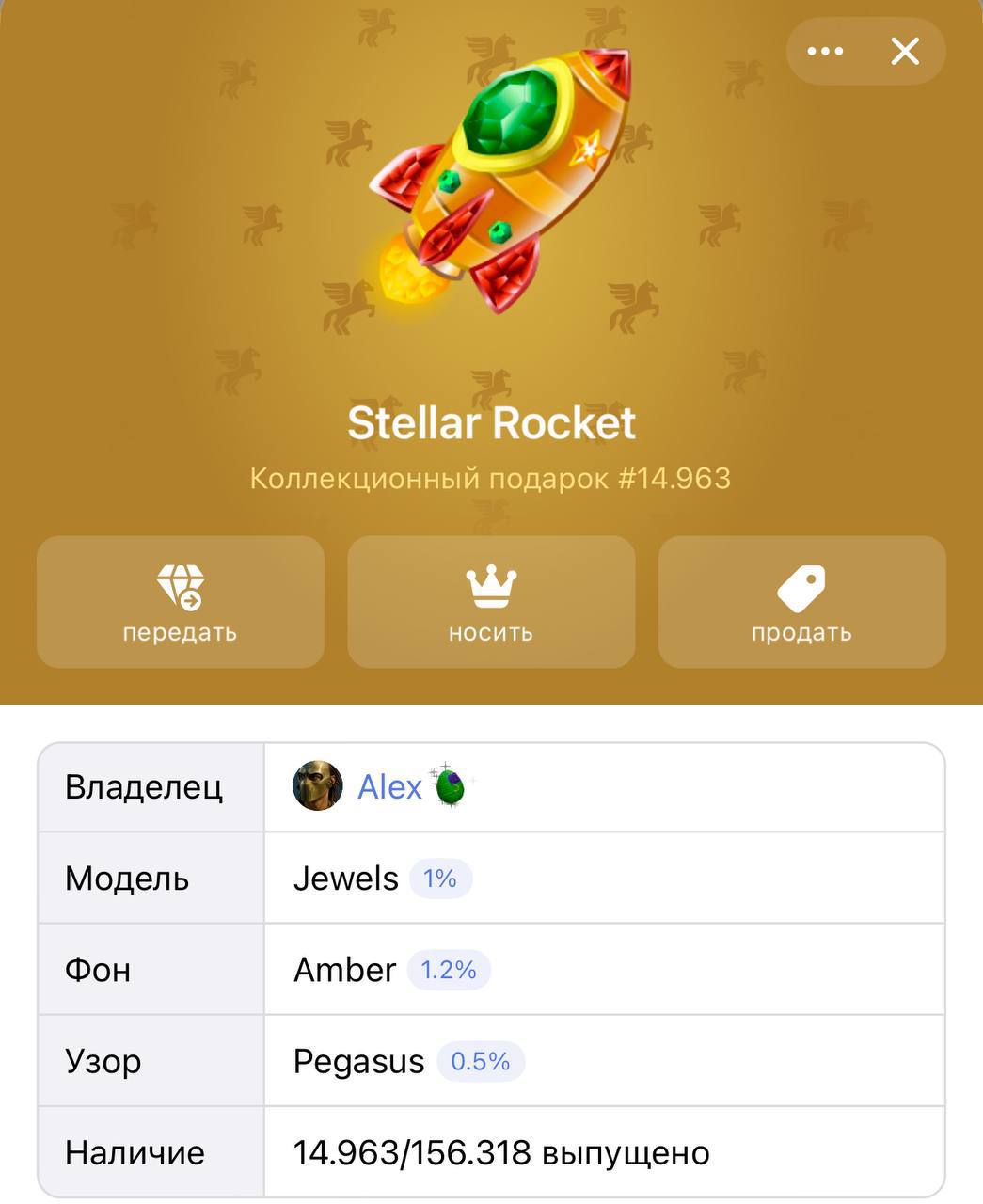Screen dimensions: 983x1204
Task: Tap the носить (wear) button
Action: 491,602
